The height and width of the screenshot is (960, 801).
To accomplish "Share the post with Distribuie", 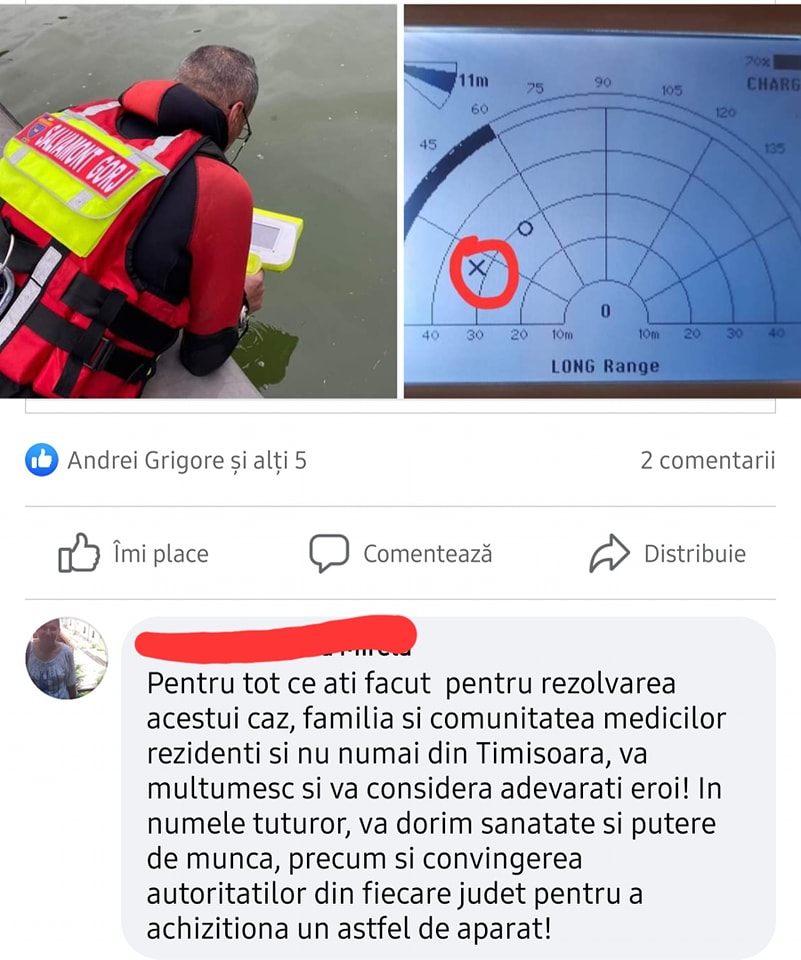I will 668,553.
